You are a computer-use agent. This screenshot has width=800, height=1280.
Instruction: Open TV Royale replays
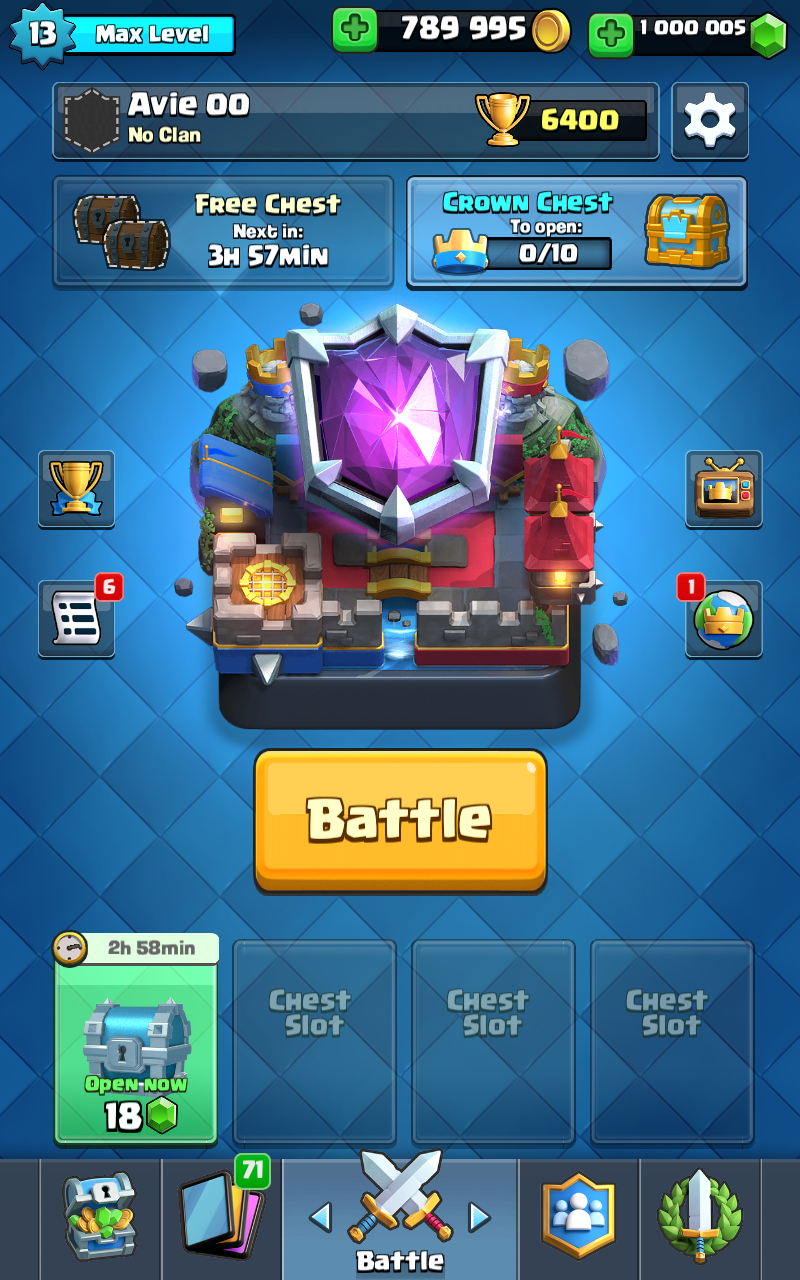pos(724,489)
